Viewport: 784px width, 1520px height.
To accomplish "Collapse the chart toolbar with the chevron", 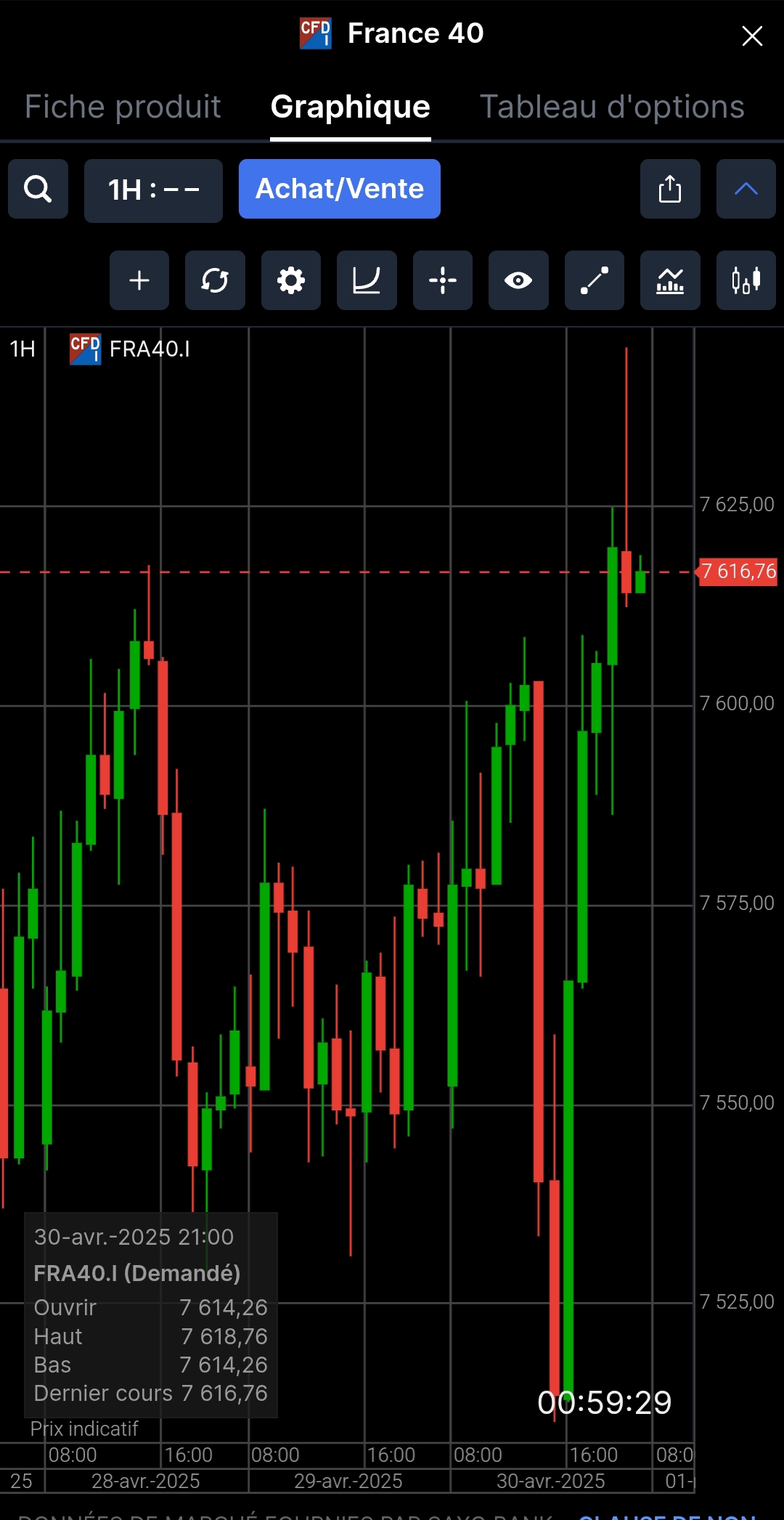I will pyautogui.click(x=746, y=190).
